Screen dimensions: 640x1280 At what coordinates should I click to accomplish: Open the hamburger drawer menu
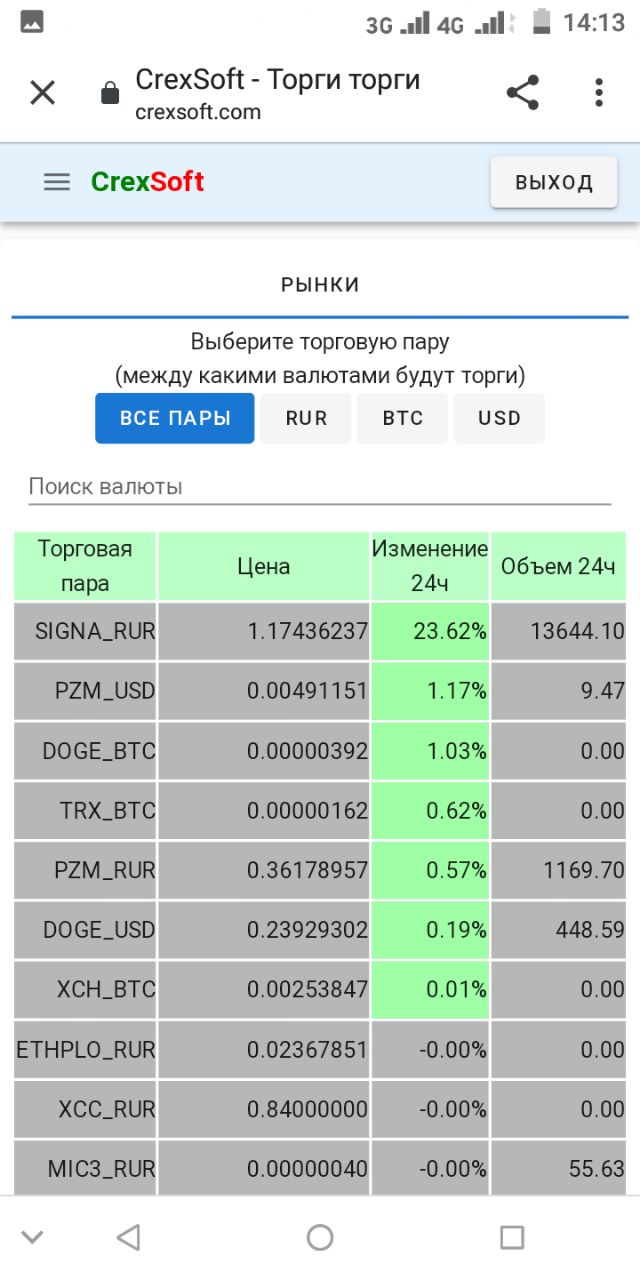[57, 182]
